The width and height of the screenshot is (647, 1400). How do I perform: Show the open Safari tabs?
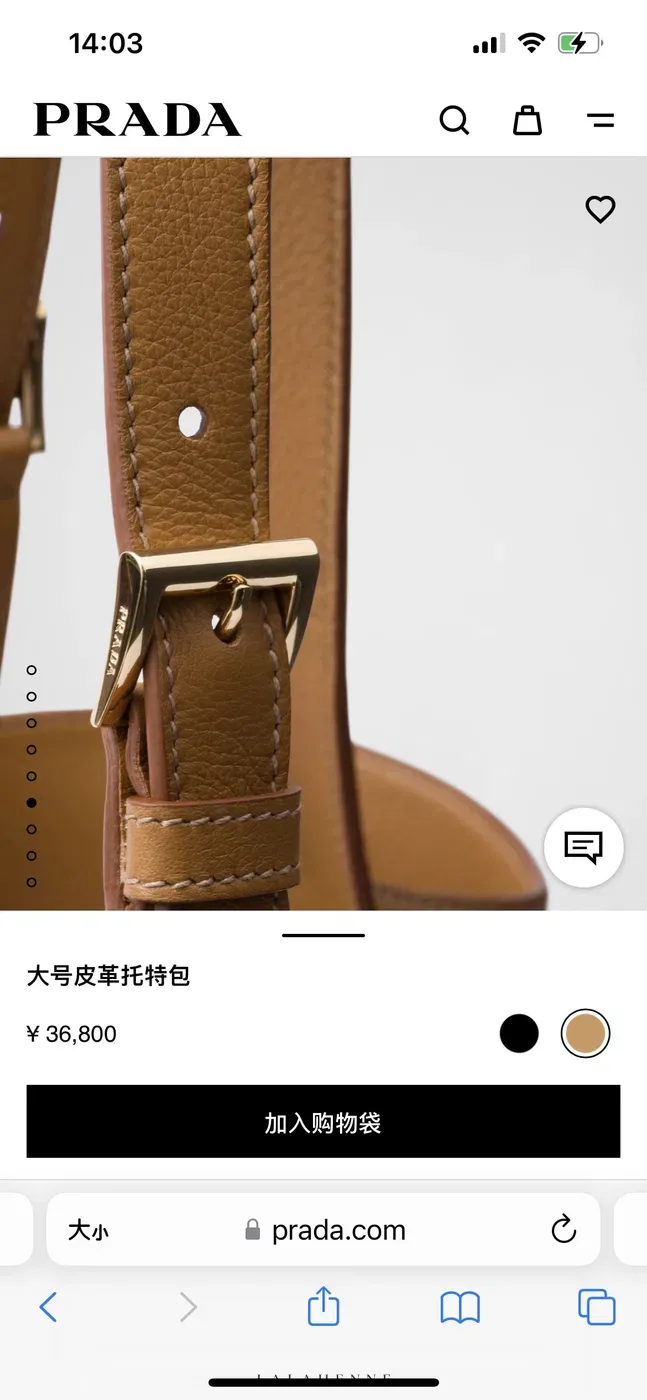pos(597,1307)
